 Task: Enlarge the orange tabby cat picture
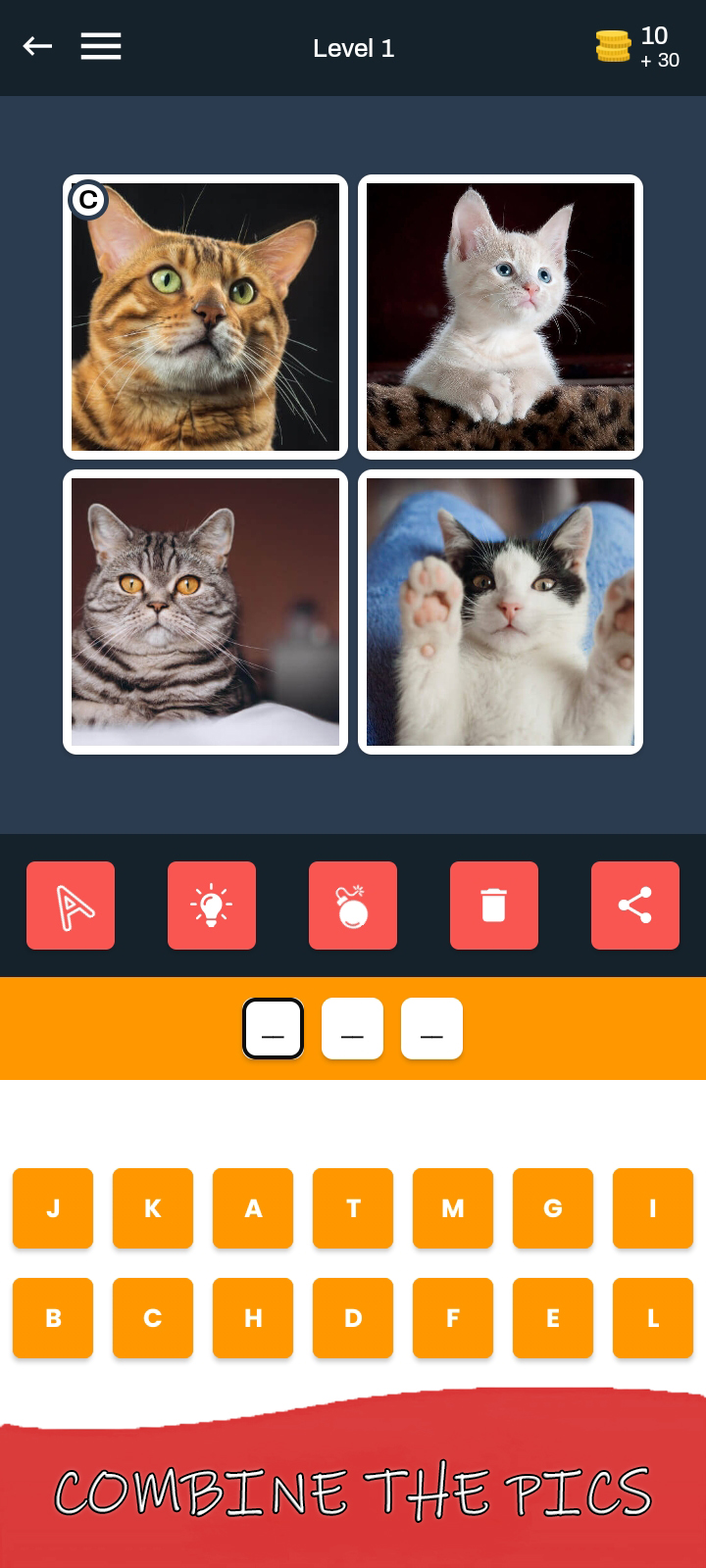click(206, 318)
